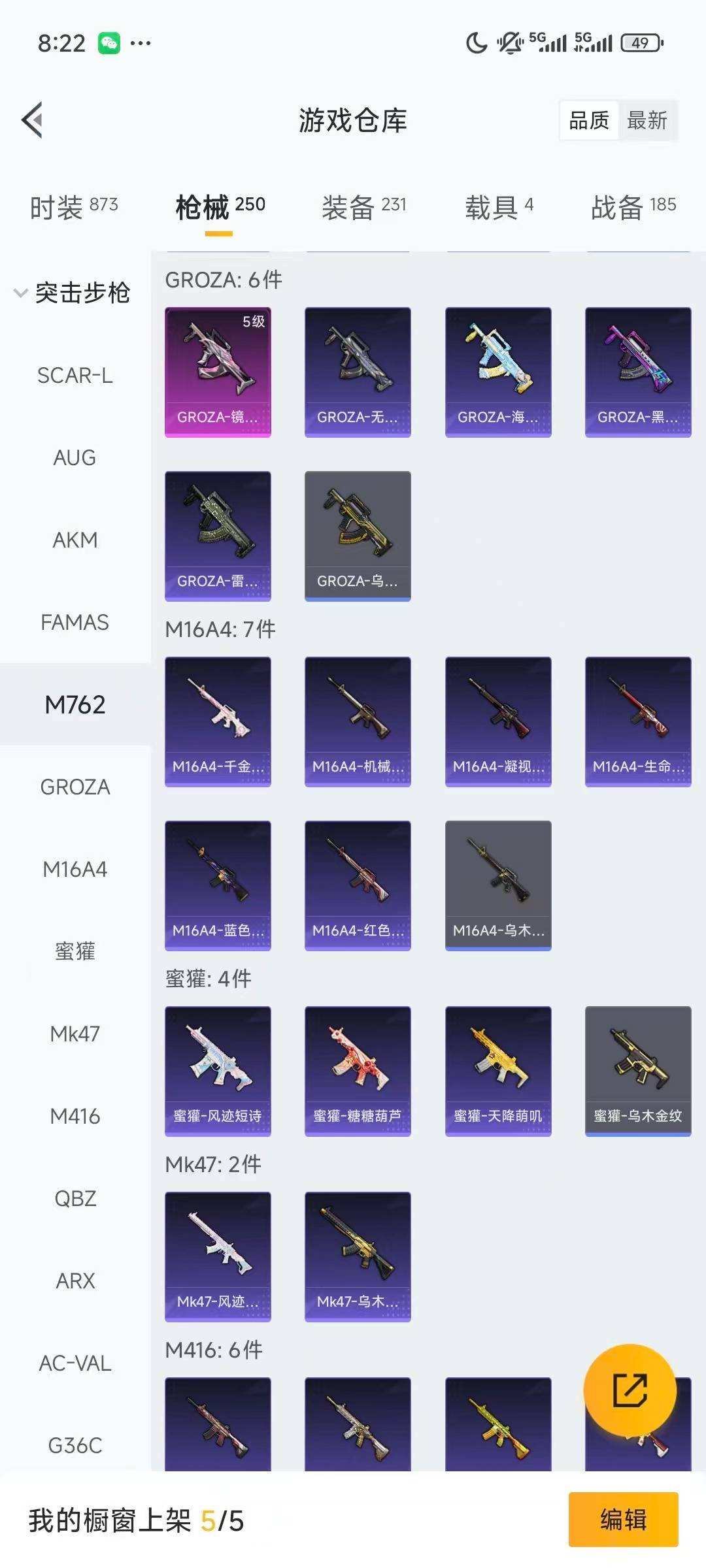Sort by 最新
Viewport: 706px width, 1568px height.
(647, 120)
